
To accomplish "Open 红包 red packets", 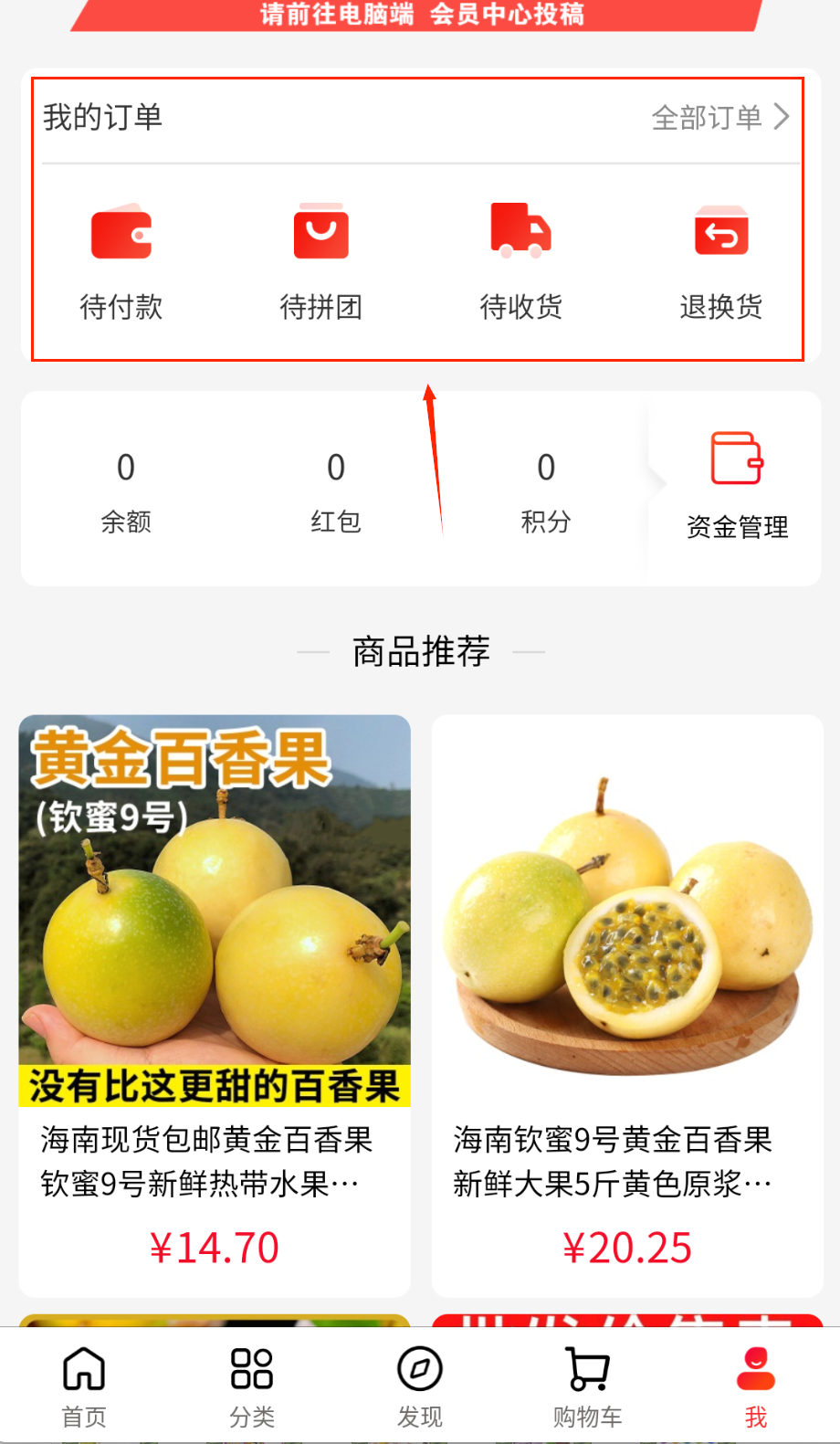I will click(336, 491).
